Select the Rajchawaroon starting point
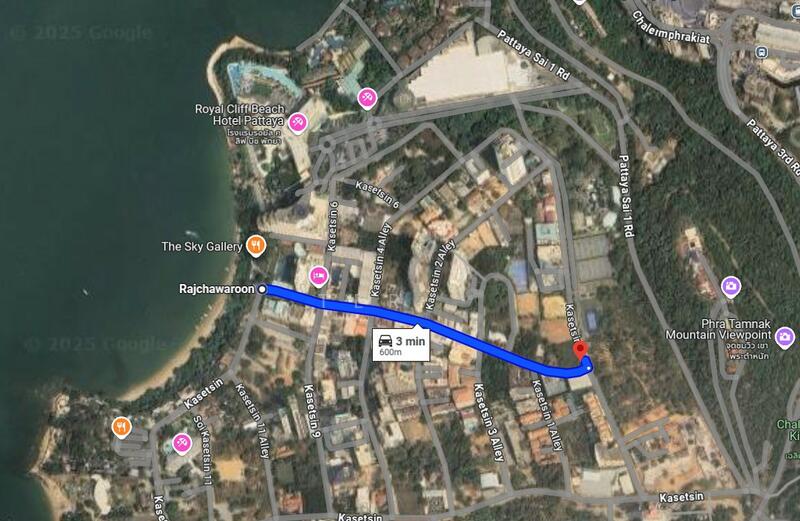 point(262,288)
